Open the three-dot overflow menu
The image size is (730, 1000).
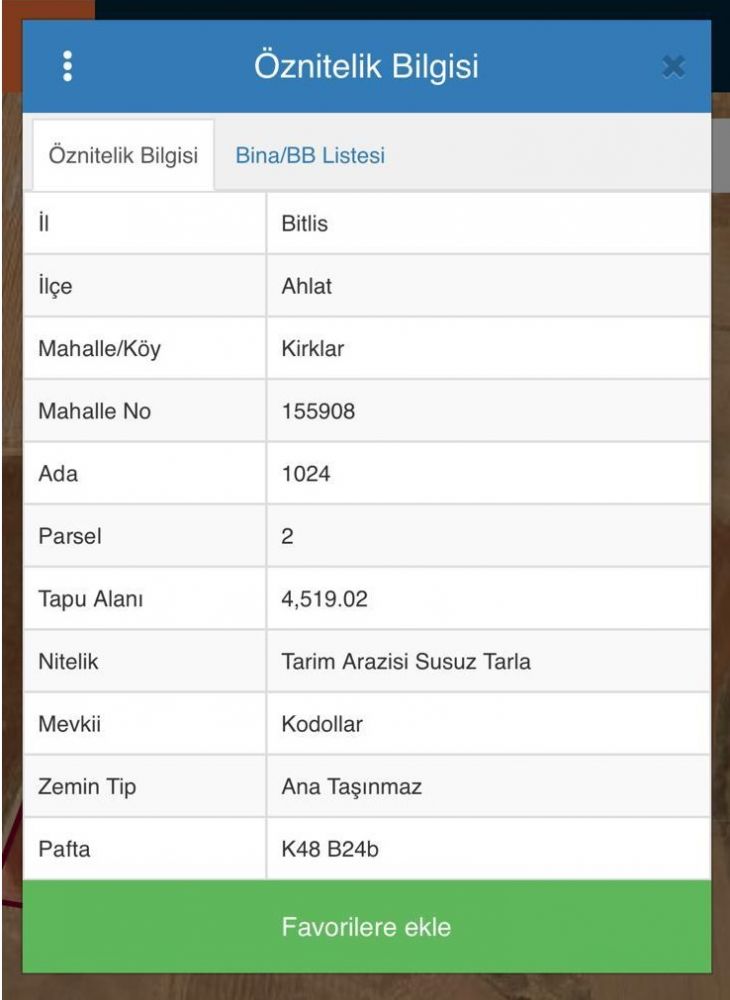(68, 66)
